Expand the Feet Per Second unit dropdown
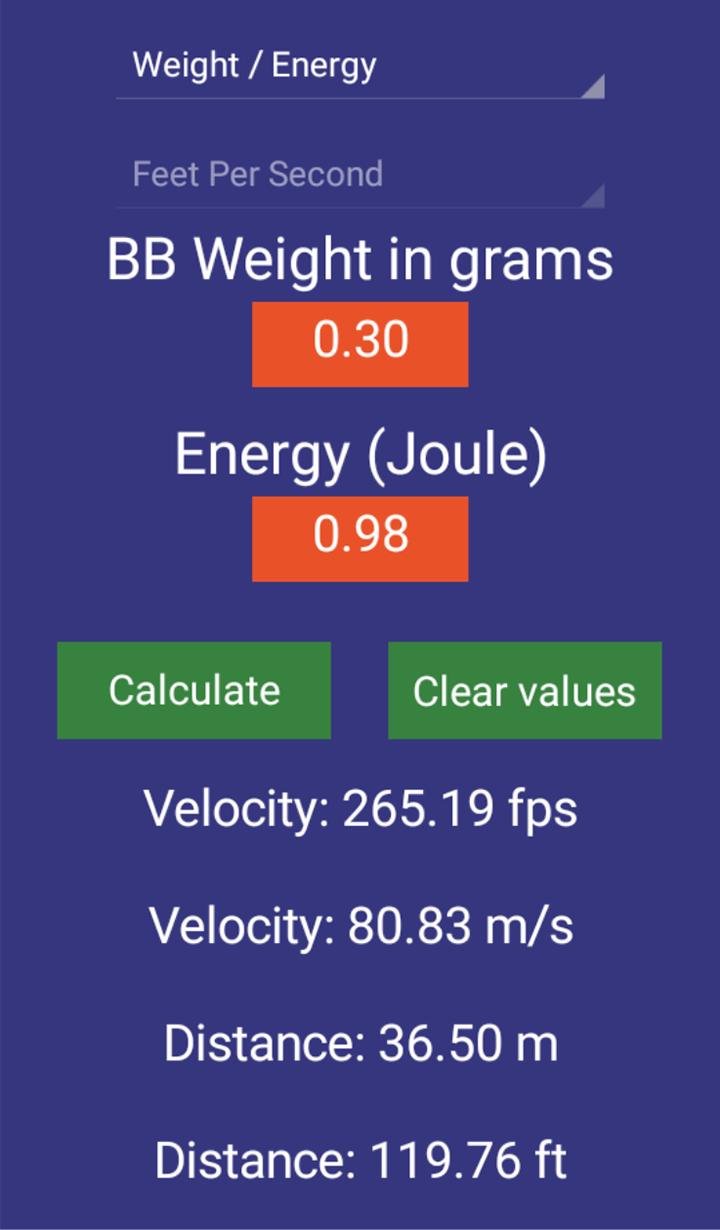The height and width of the screenshot is (1230, 720). [x=360, y=176]
